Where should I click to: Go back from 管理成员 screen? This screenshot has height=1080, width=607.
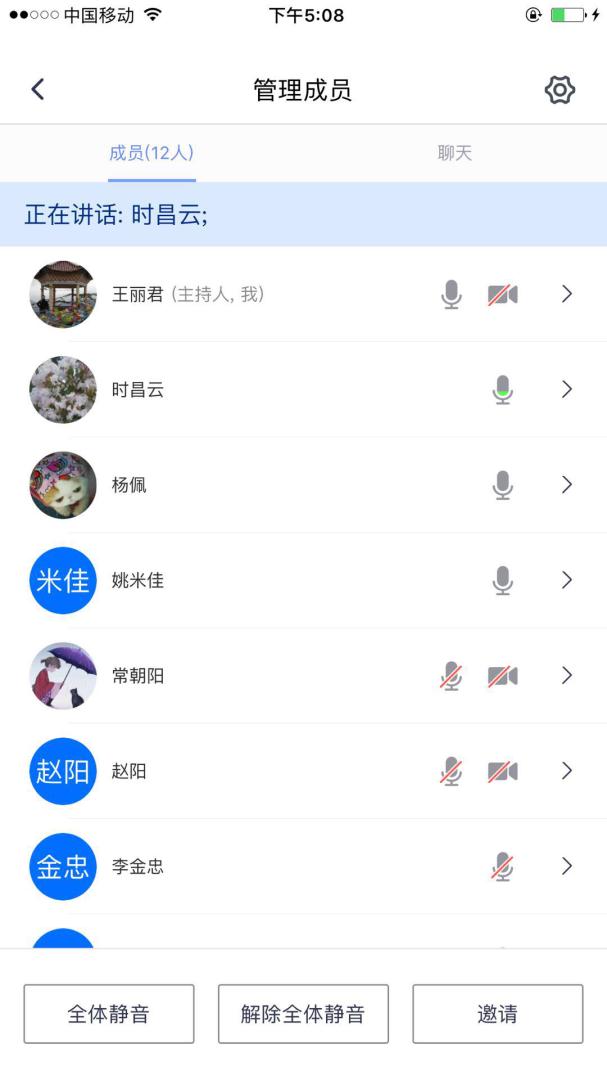[x=38, y=90]
